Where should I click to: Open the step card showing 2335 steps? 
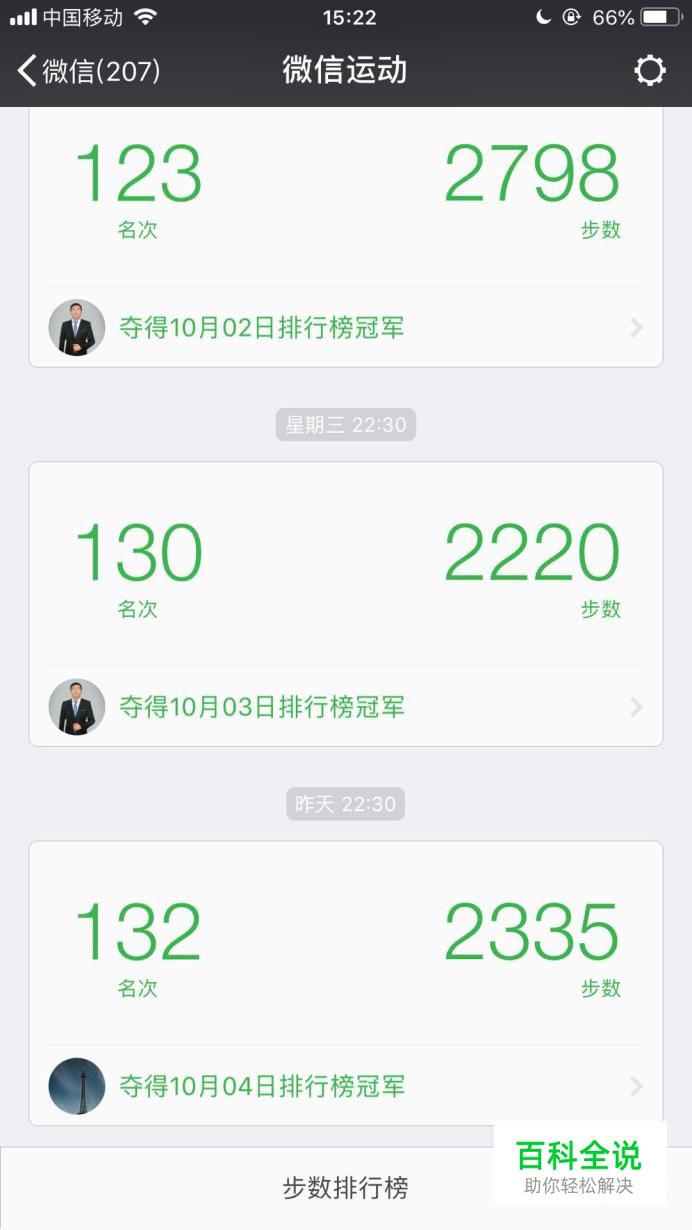pyautogui.click(x=345, y=945)
